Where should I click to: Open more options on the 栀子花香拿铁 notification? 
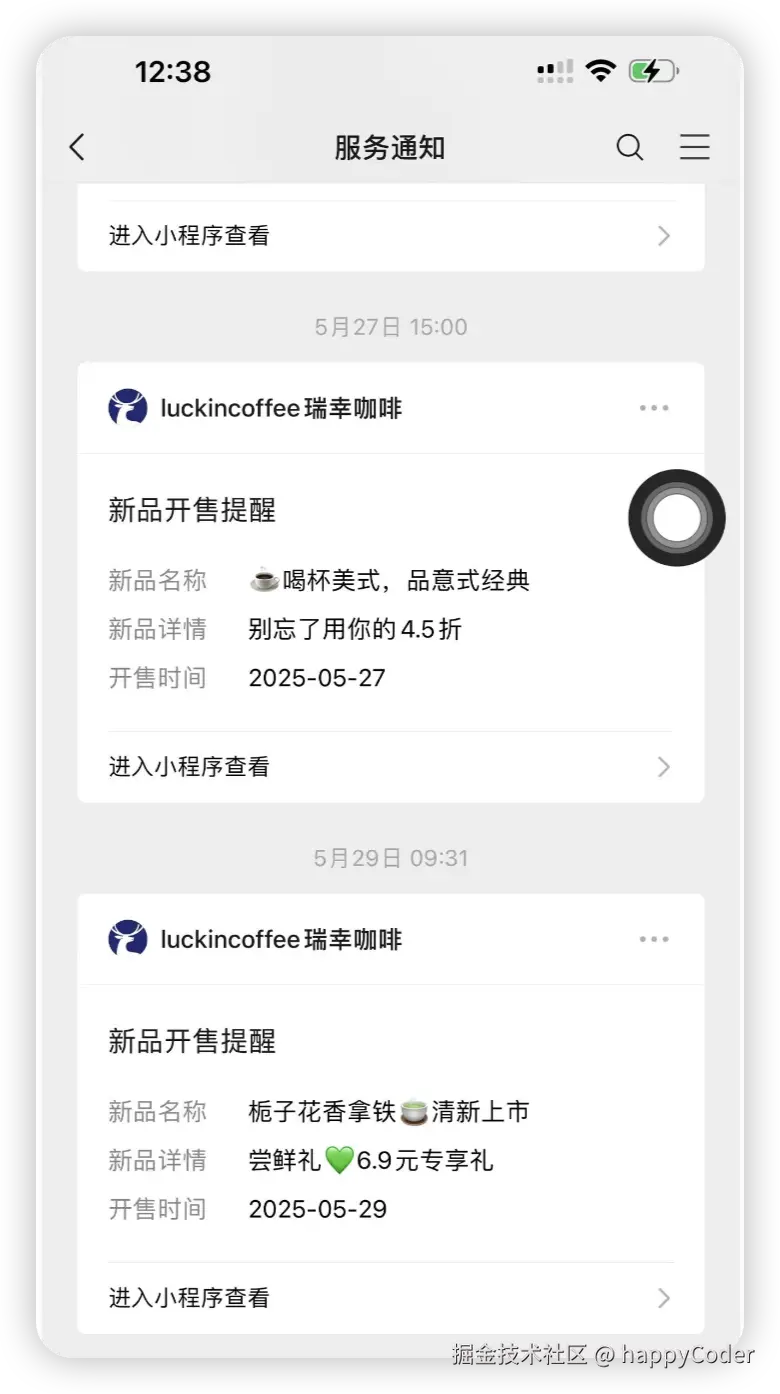pyautogui.click(x=654, y=939)
